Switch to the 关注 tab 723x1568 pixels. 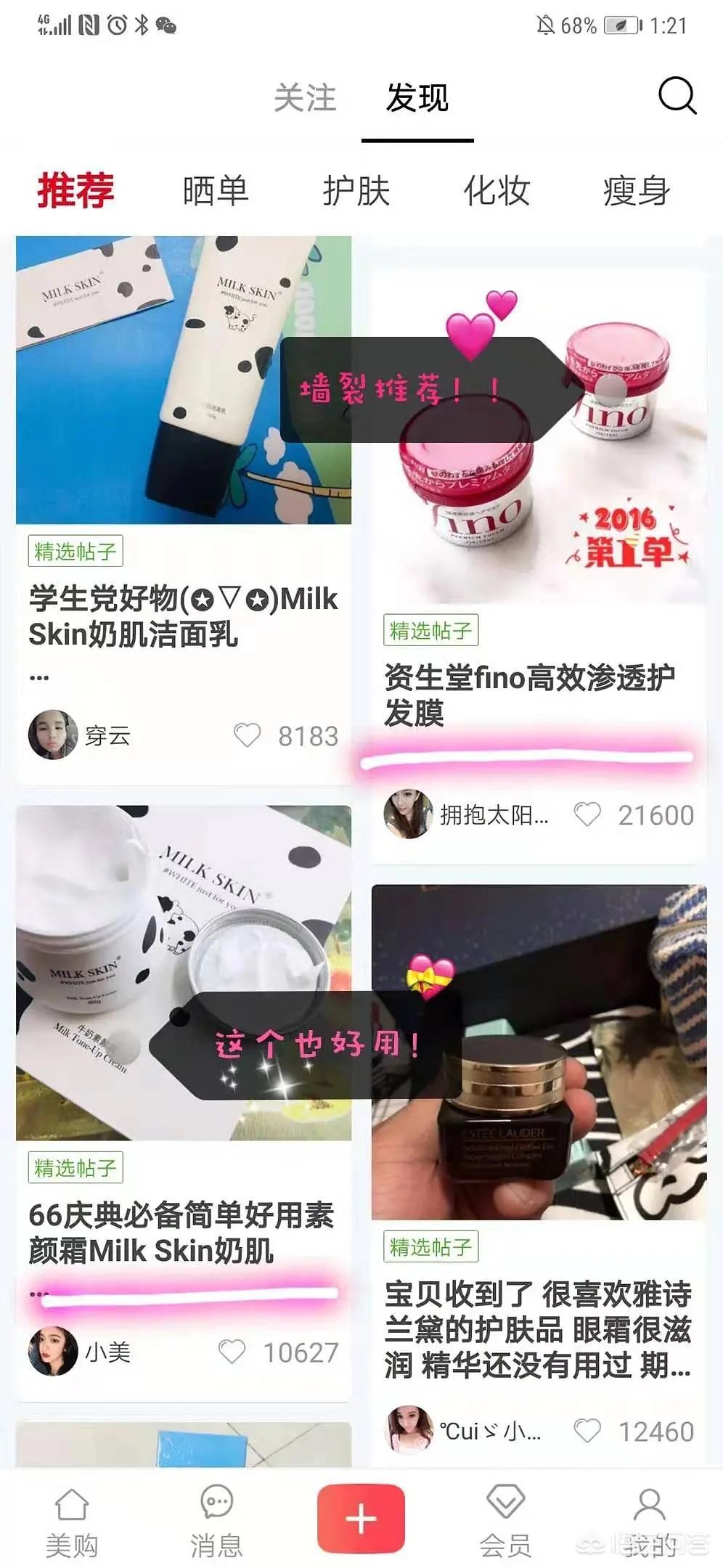[305, 98]
